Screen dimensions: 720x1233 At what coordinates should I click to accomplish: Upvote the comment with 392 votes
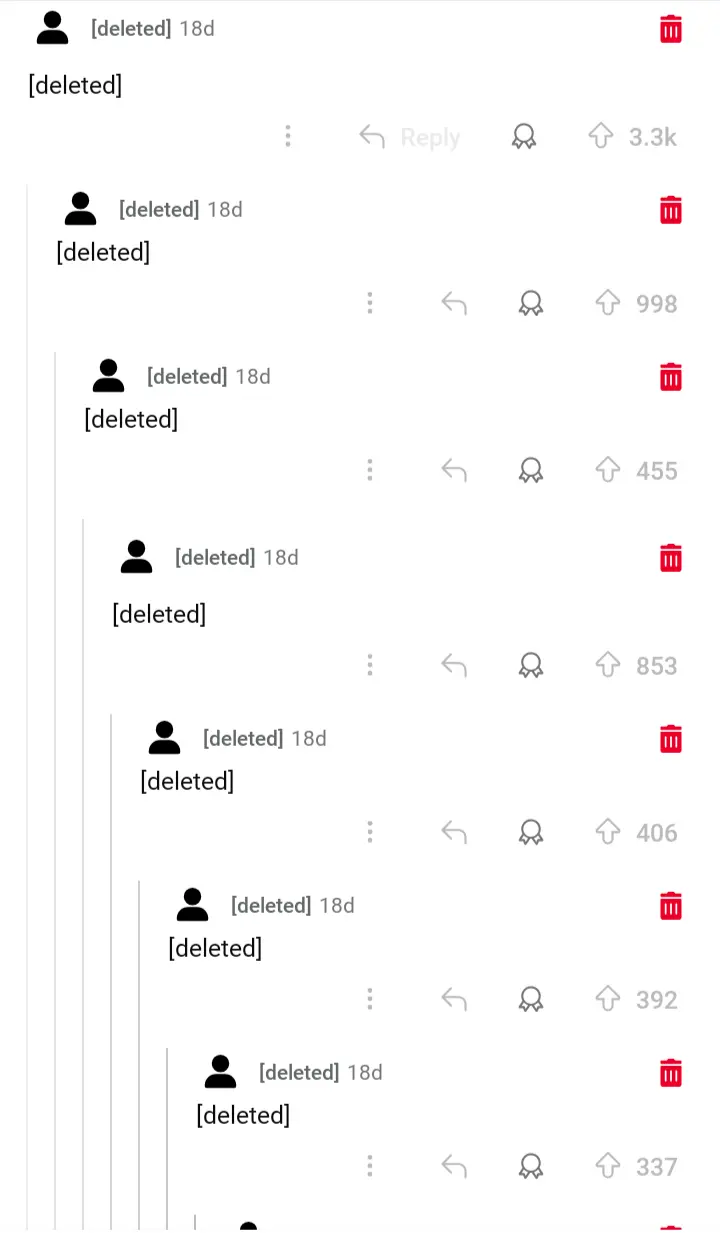[x=607, y=999]
